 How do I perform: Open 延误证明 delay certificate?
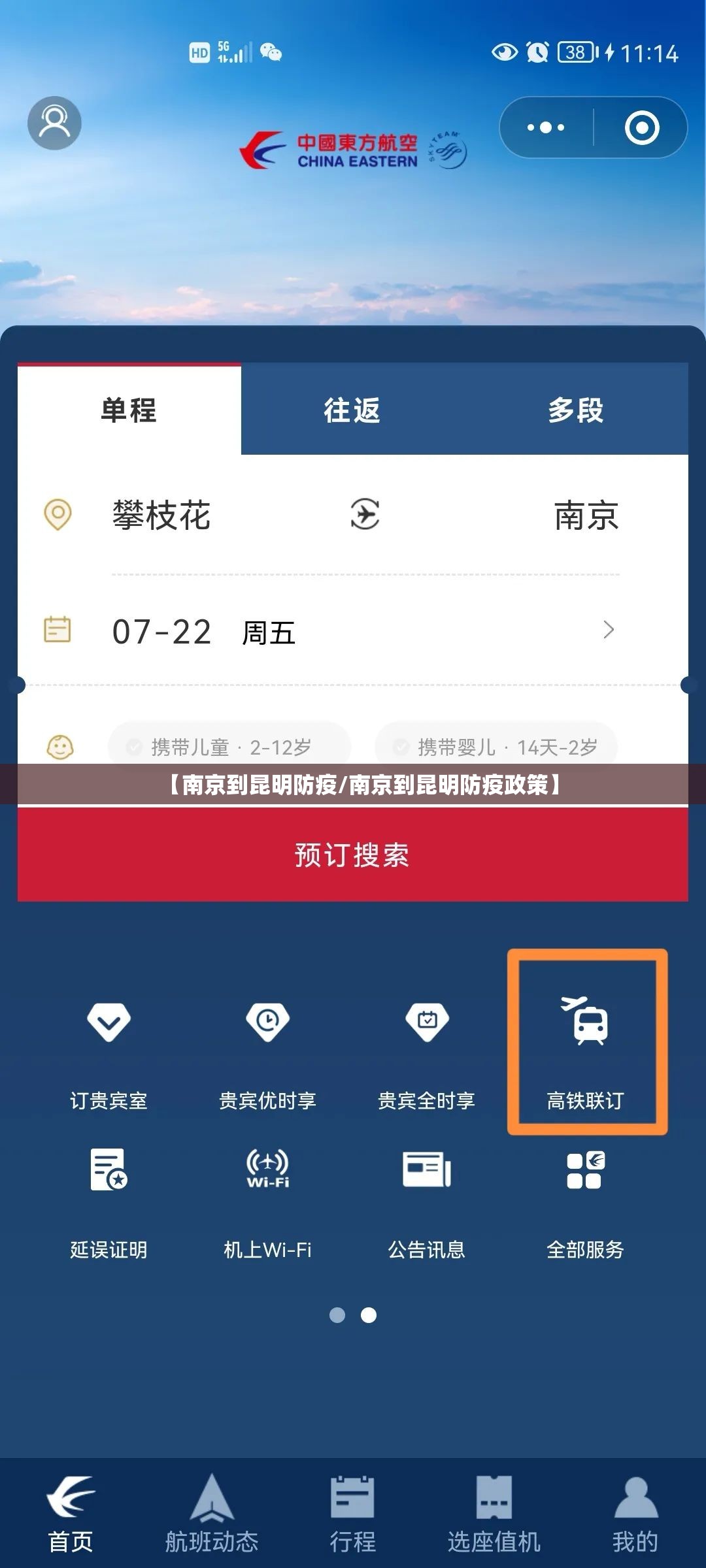109,1202
